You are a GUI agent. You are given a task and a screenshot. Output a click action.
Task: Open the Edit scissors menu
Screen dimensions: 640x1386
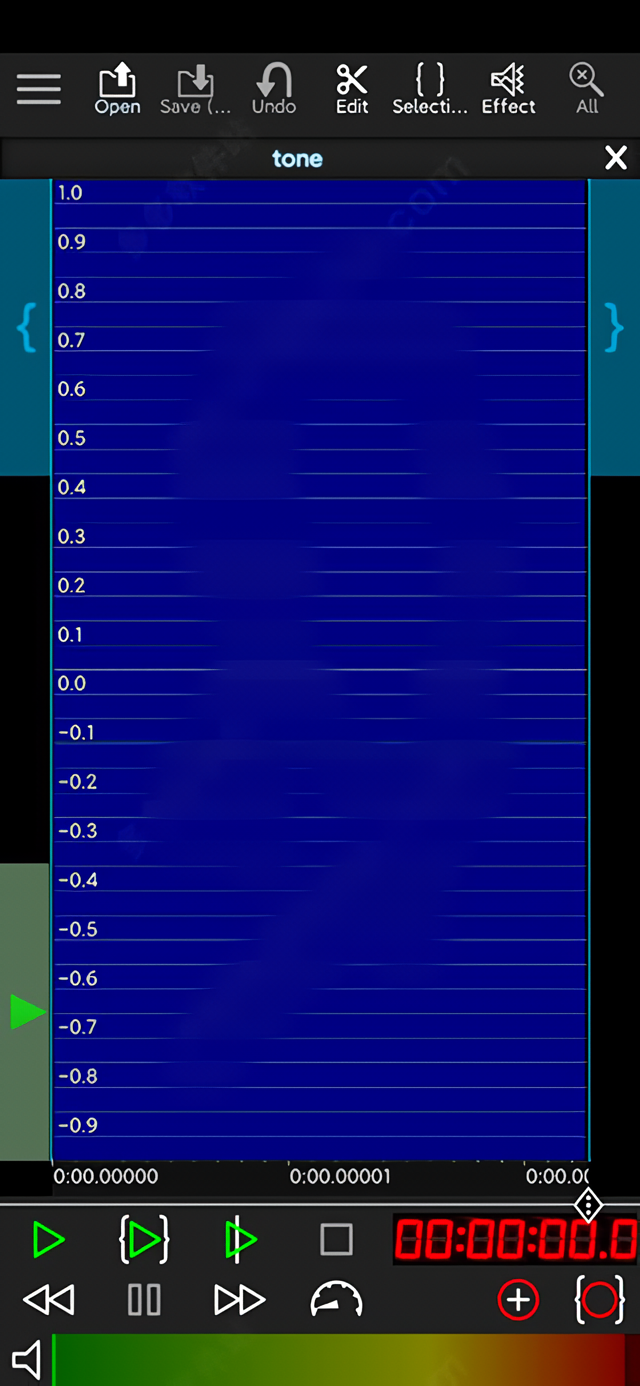click(351, 89)
